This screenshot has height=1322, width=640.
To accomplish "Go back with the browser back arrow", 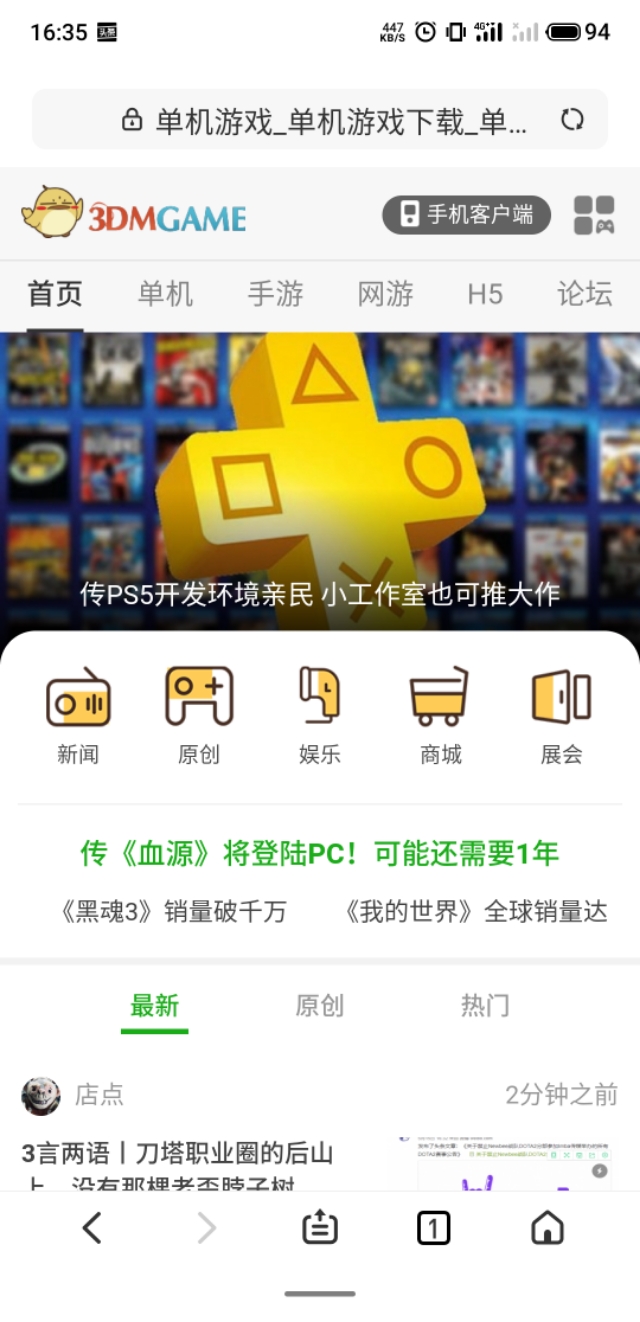I will point(92,1228).
